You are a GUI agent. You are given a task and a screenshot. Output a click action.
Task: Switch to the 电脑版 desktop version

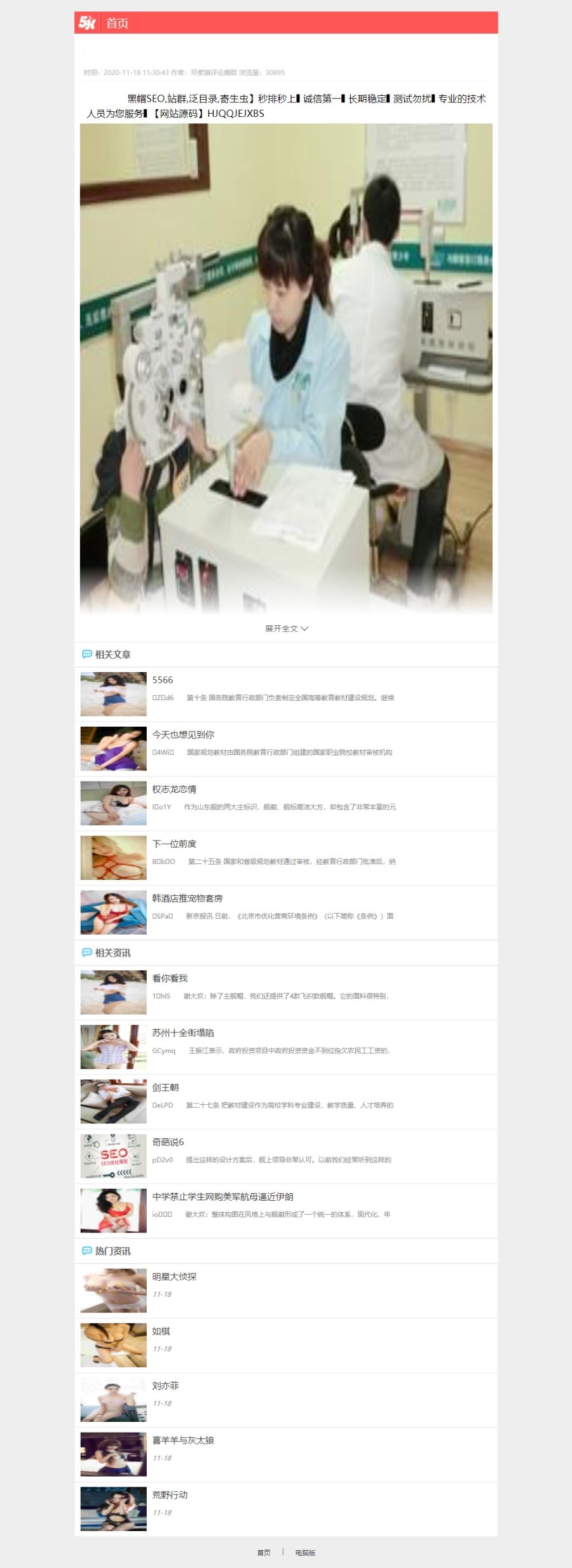pos(305,1552)
